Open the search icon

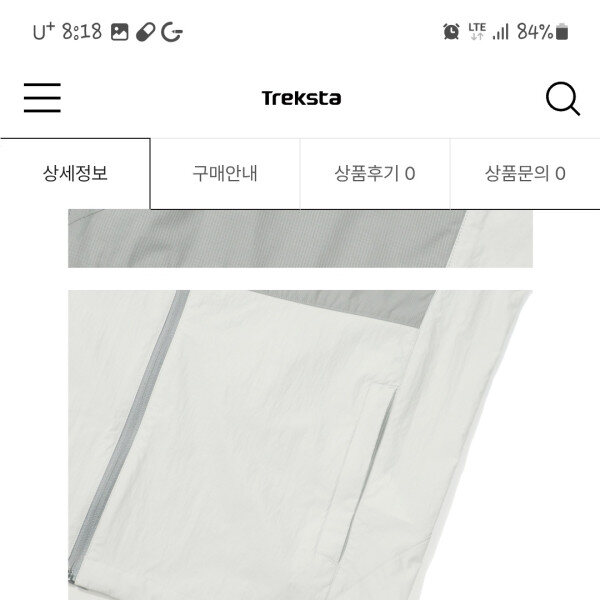coord(562,98)
